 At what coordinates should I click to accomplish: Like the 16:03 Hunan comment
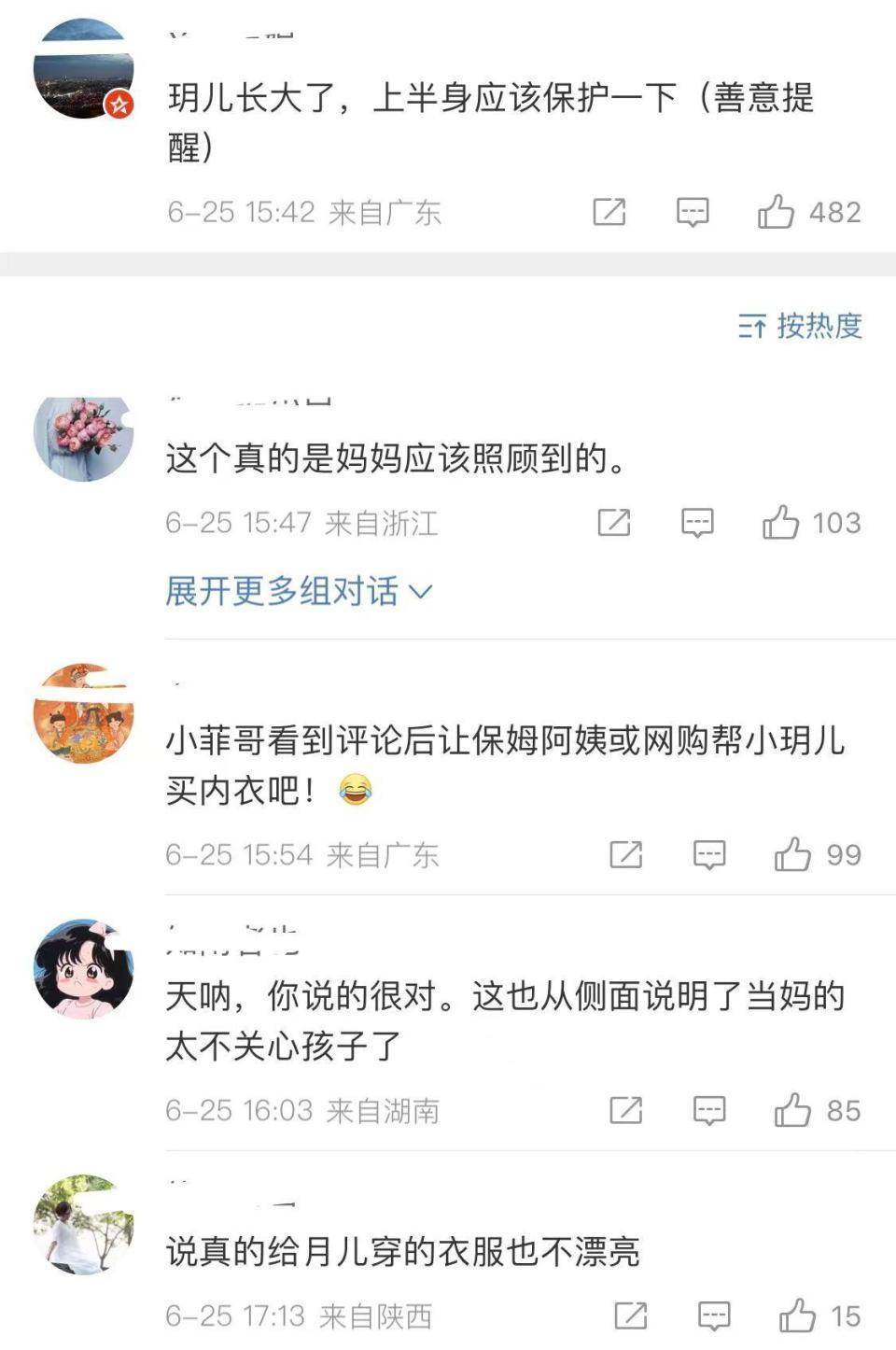(x=792, y=1110)
